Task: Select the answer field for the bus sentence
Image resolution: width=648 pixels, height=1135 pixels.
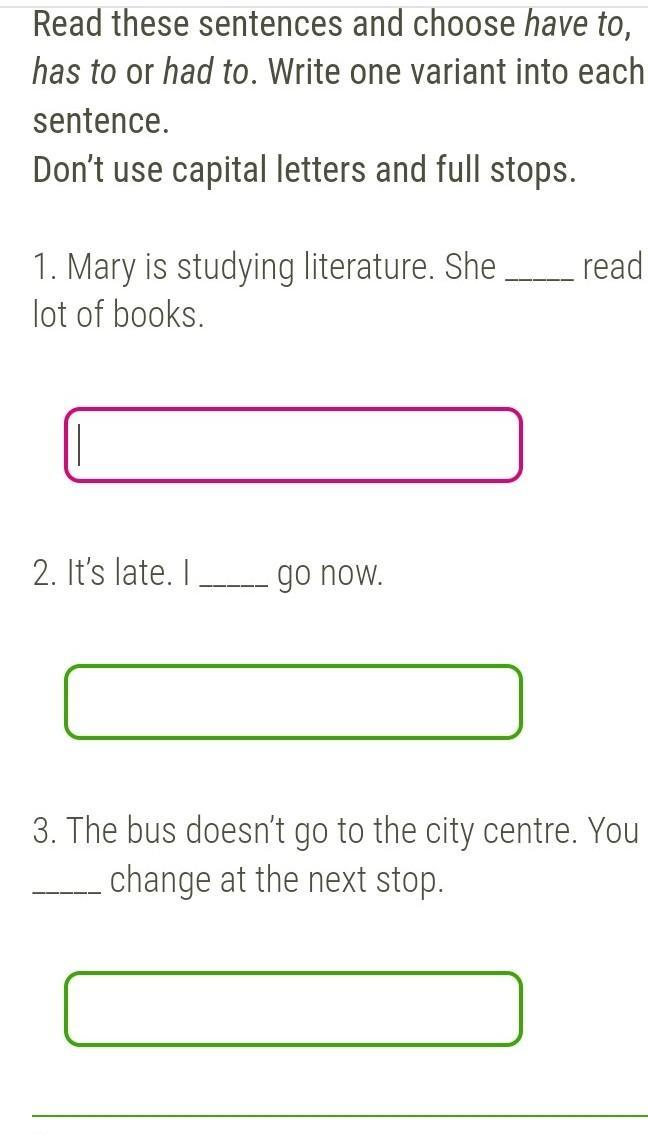Action: point(293,1009)
